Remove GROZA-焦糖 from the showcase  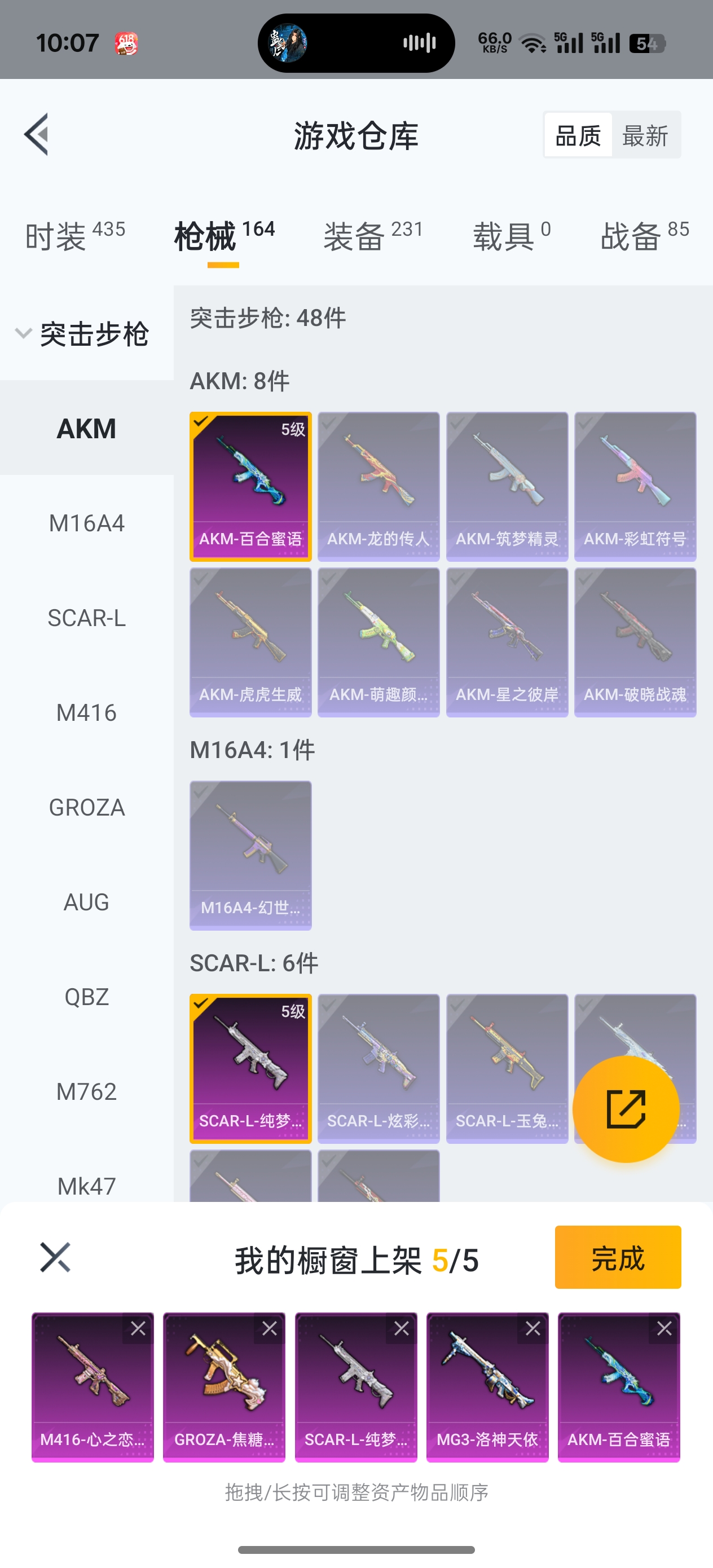[x=270, y=1329]
